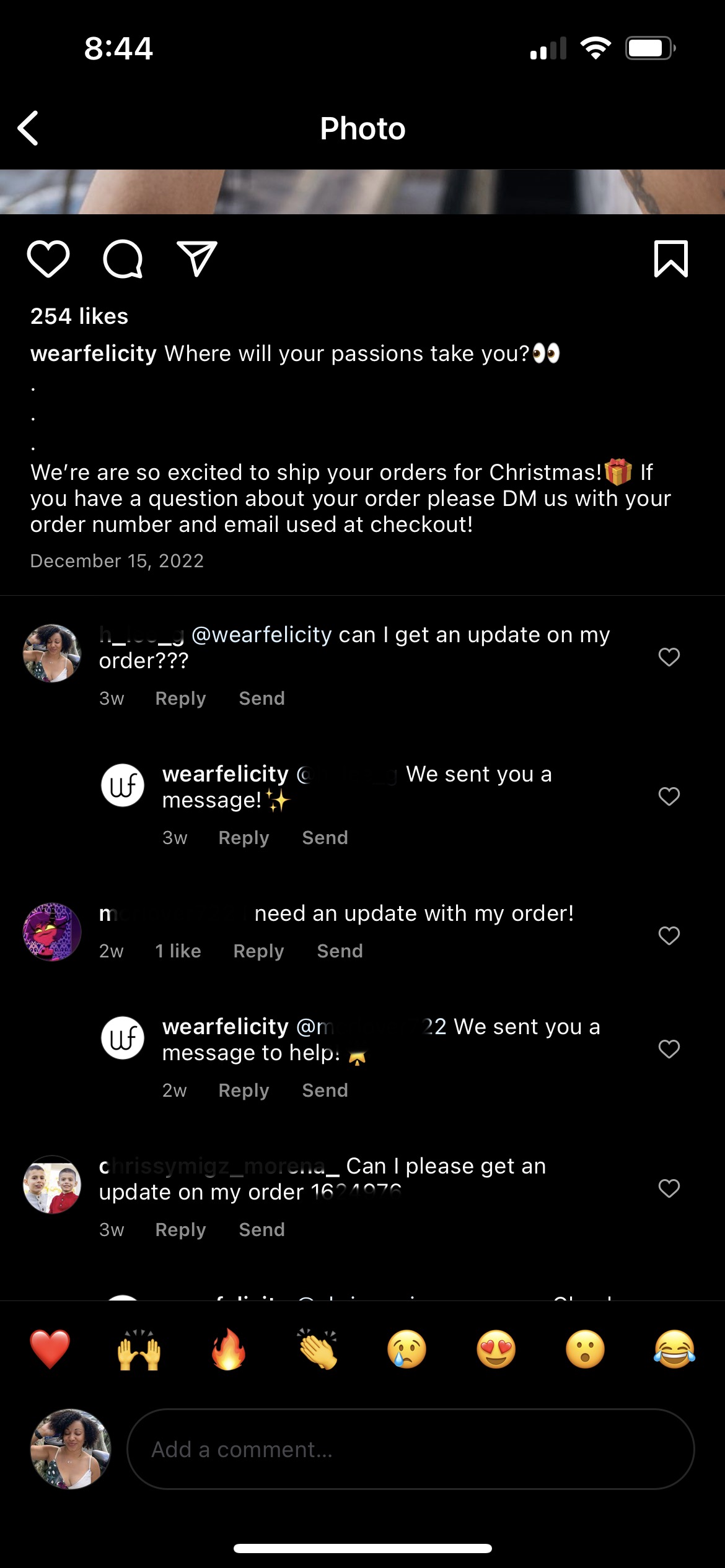725x1568 pixels.
Task: Send the "message to help" reply
Action: click(x=325, y=1091)
